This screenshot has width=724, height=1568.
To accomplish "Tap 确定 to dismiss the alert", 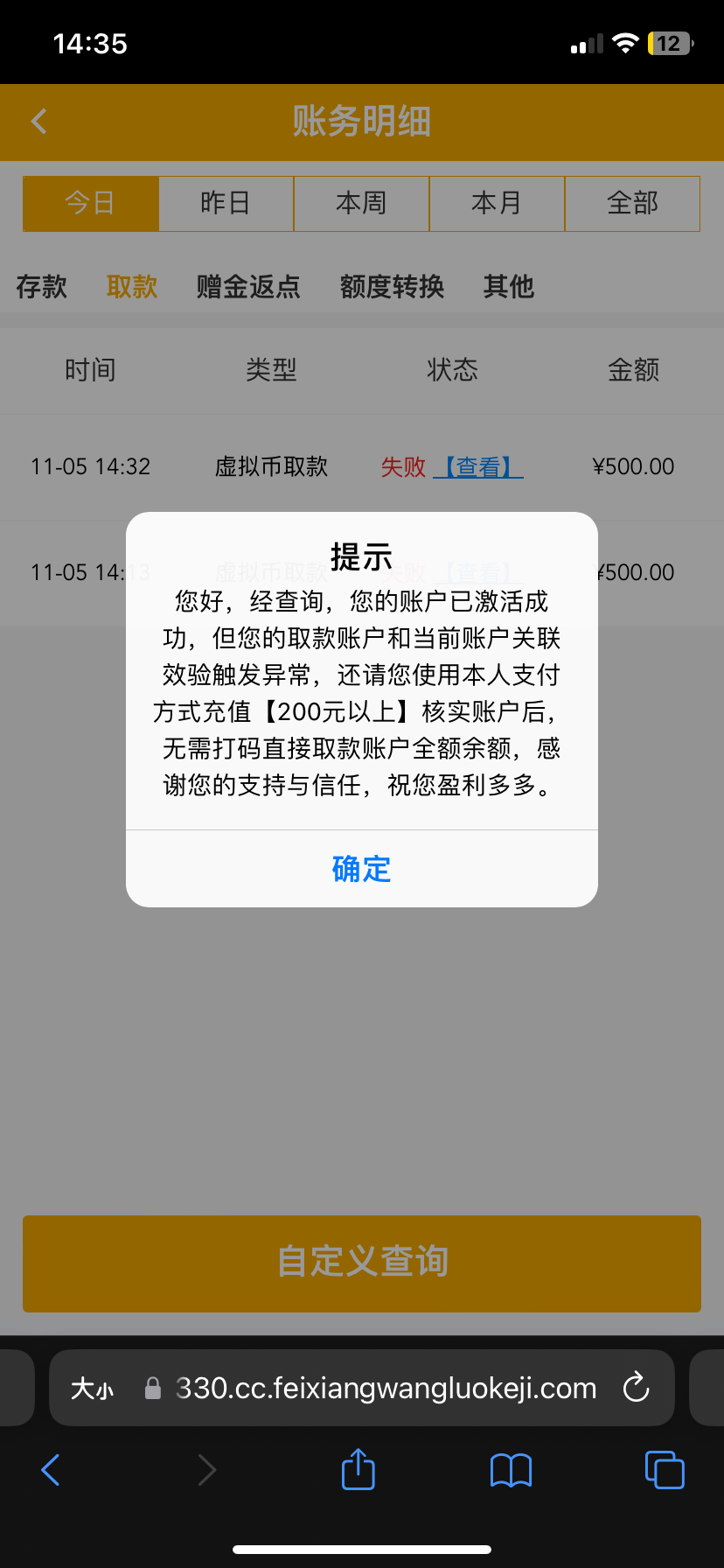I will click(x=361, y=868).
